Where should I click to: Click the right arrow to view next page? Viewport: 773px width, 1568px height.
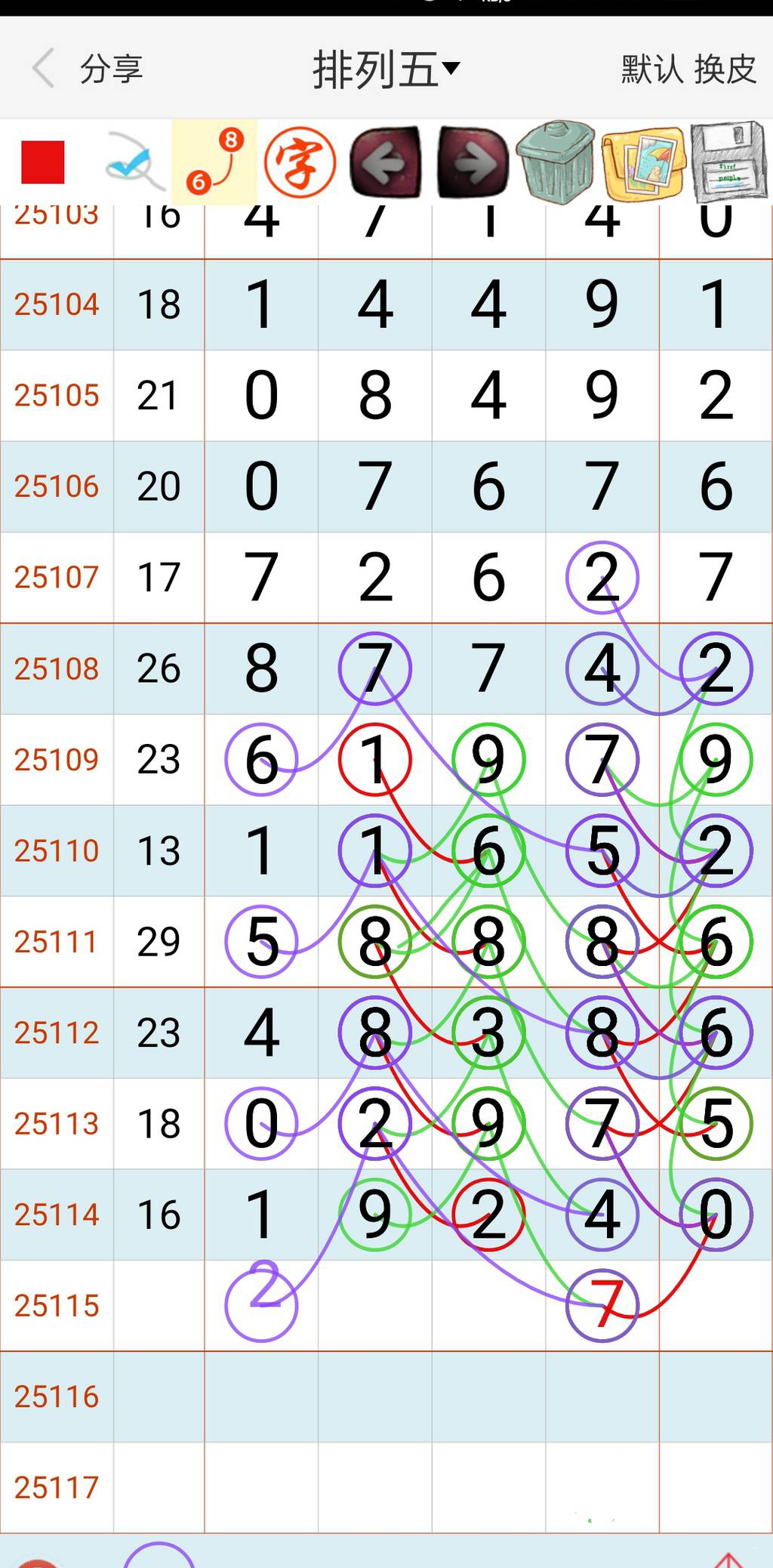point(470,160)
